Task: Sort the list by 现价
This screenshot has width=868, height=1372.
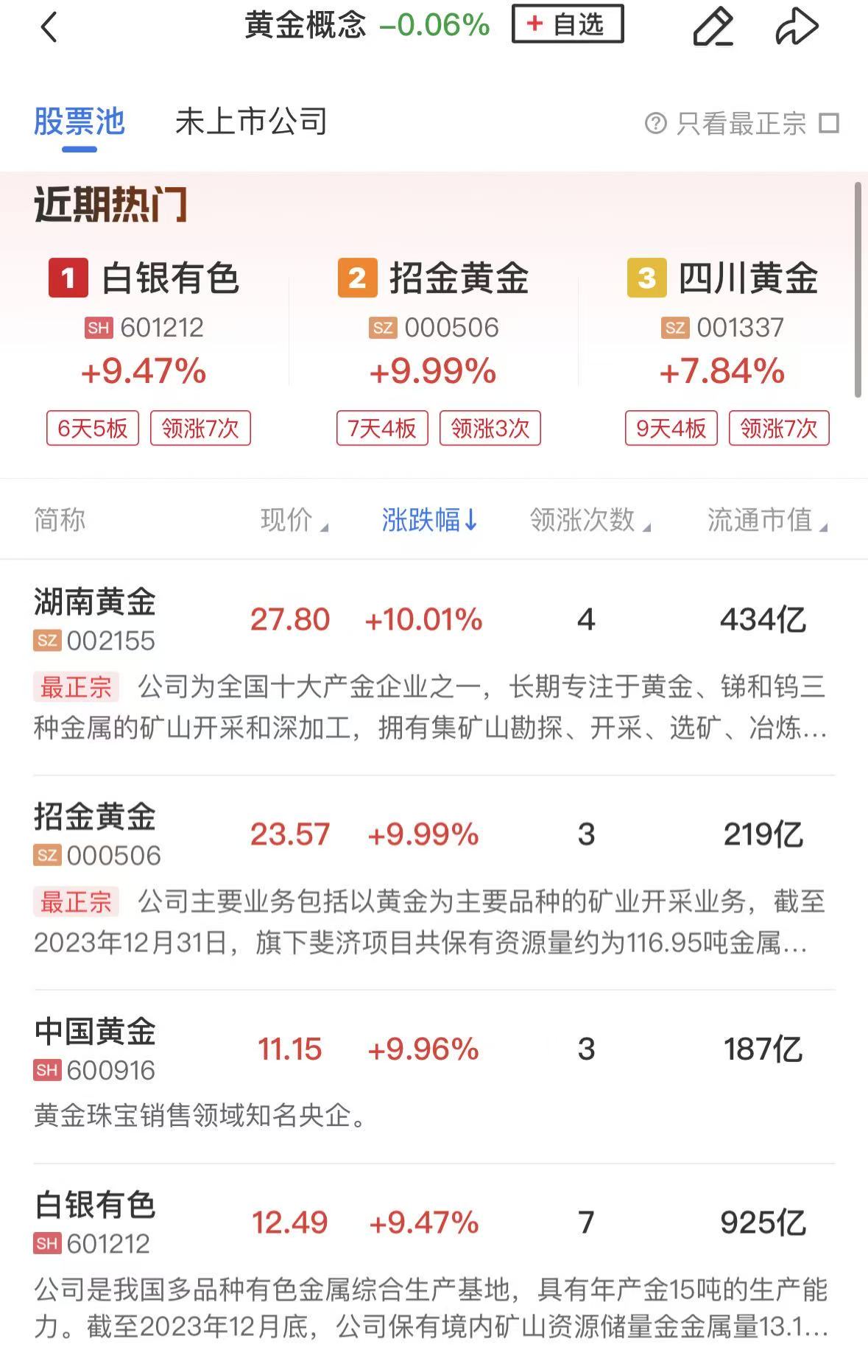Action: click(293, 520)
